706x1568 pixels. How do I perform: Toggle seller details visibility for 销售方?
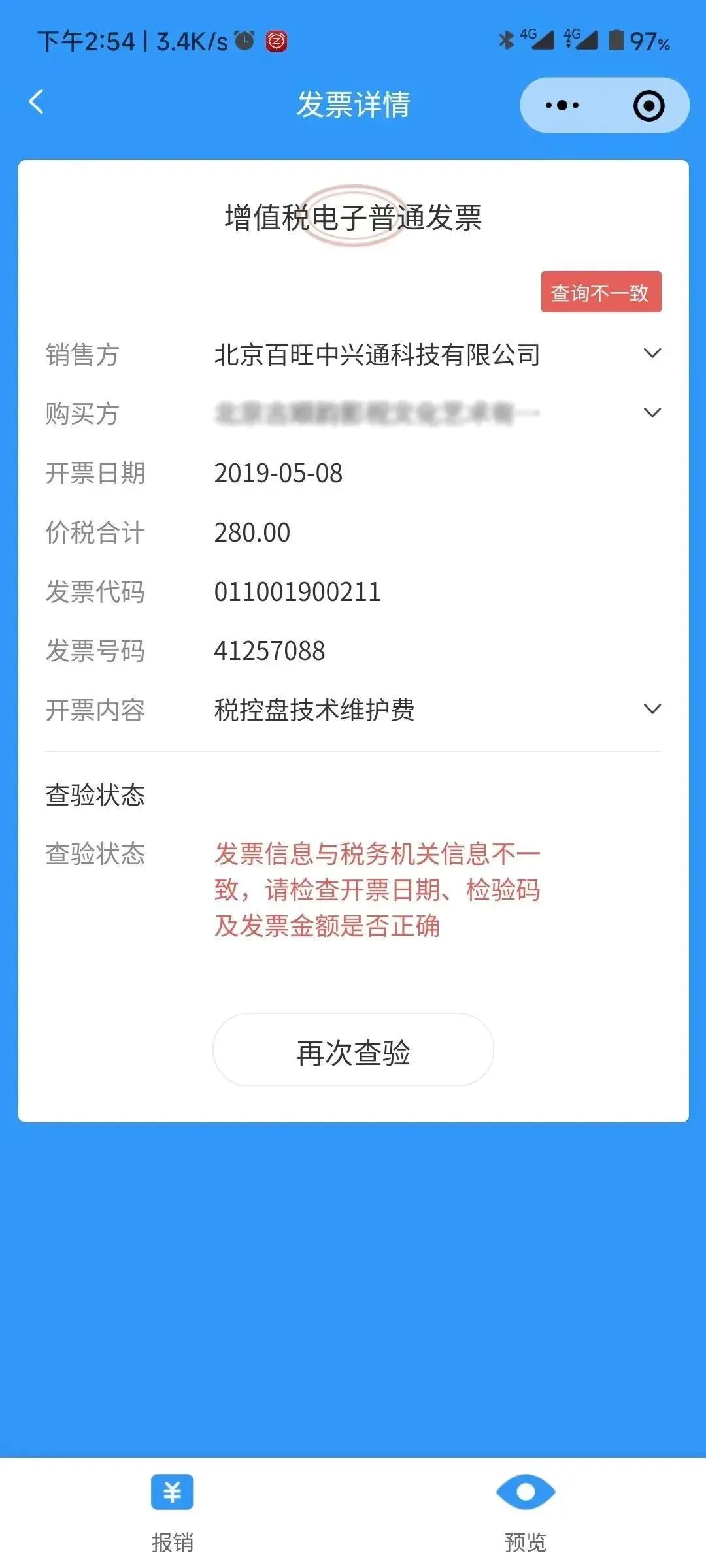pyautogui.click(x=651, y=353)
